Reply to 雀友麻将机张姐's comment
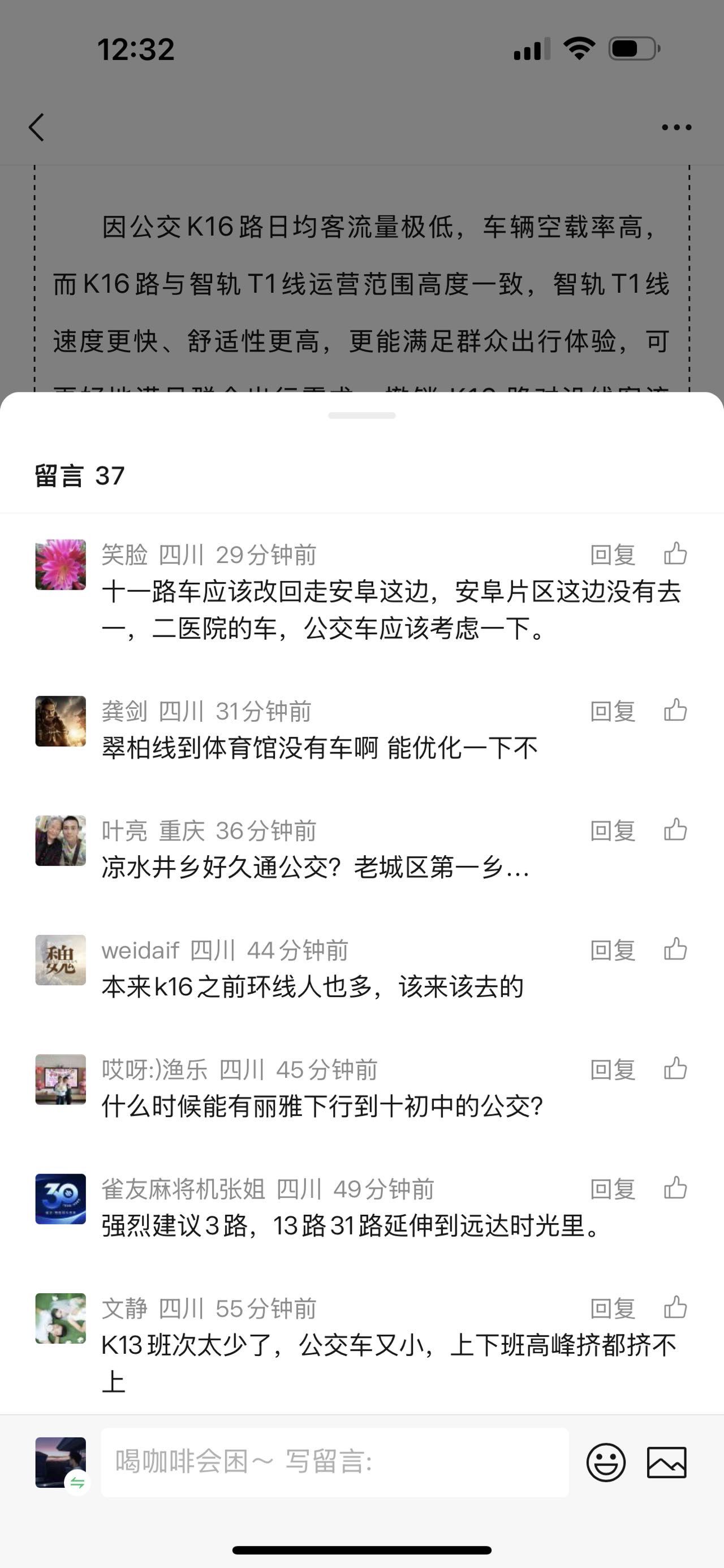 coord(613,1189)
